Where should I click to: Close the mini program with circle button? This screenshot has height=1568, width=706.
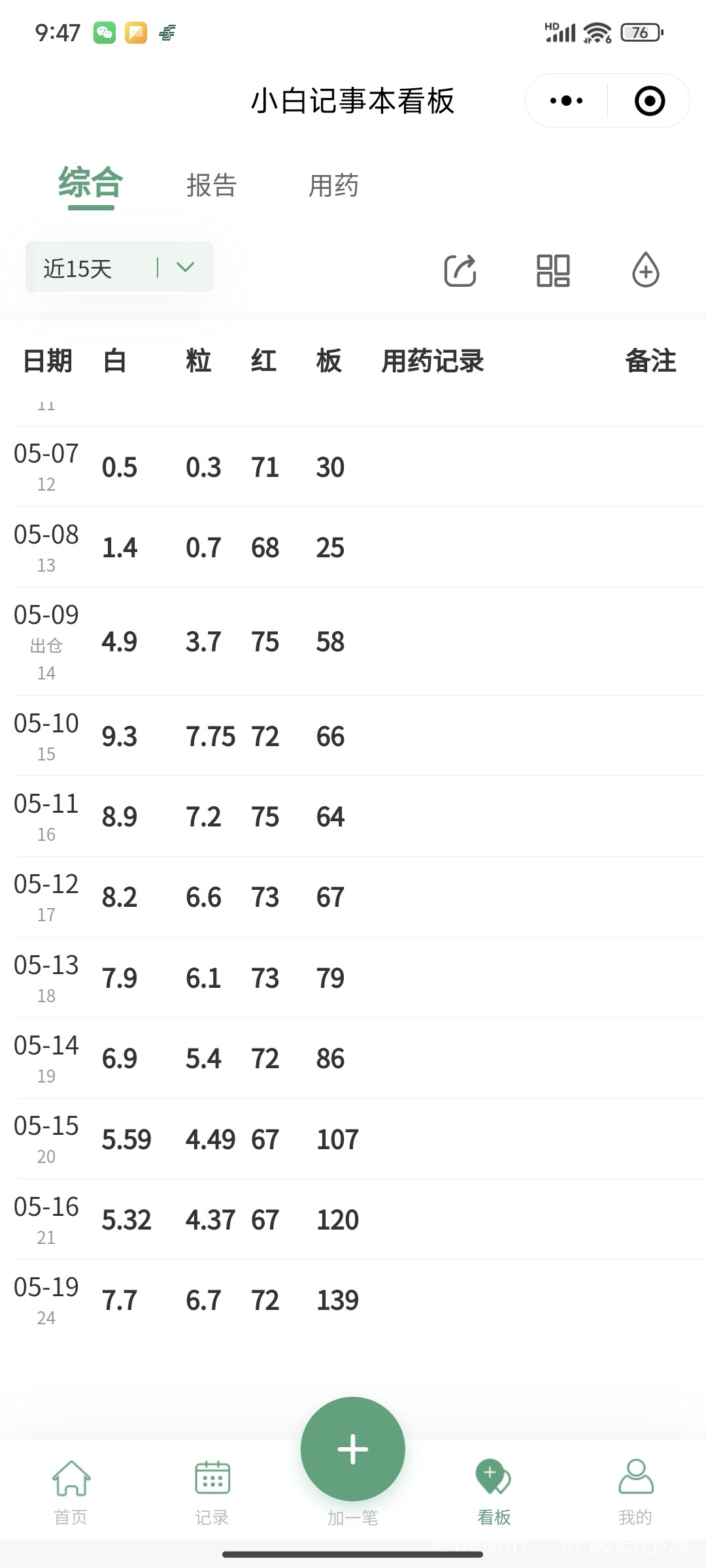tap(650, 101)
